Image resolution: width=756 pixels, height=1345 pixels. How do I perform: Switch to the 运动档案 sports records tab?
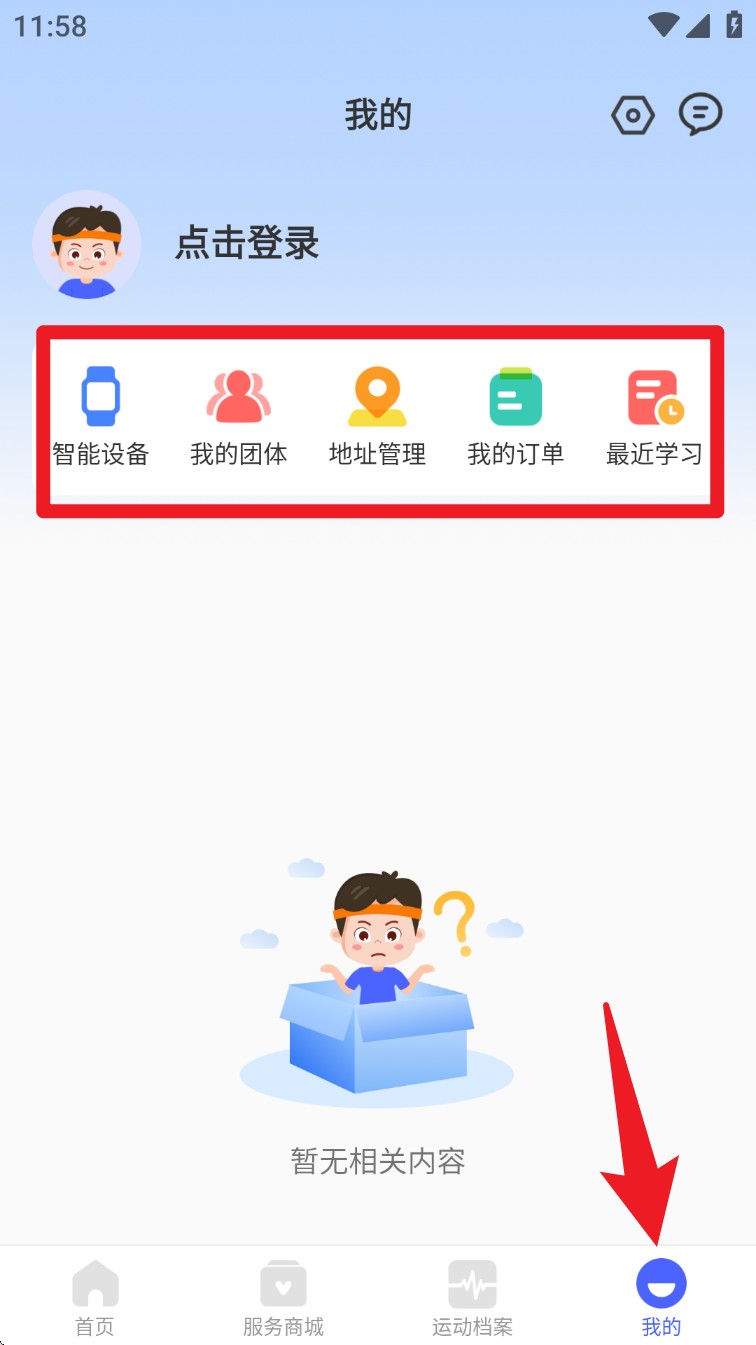(x=472, y=1297)
